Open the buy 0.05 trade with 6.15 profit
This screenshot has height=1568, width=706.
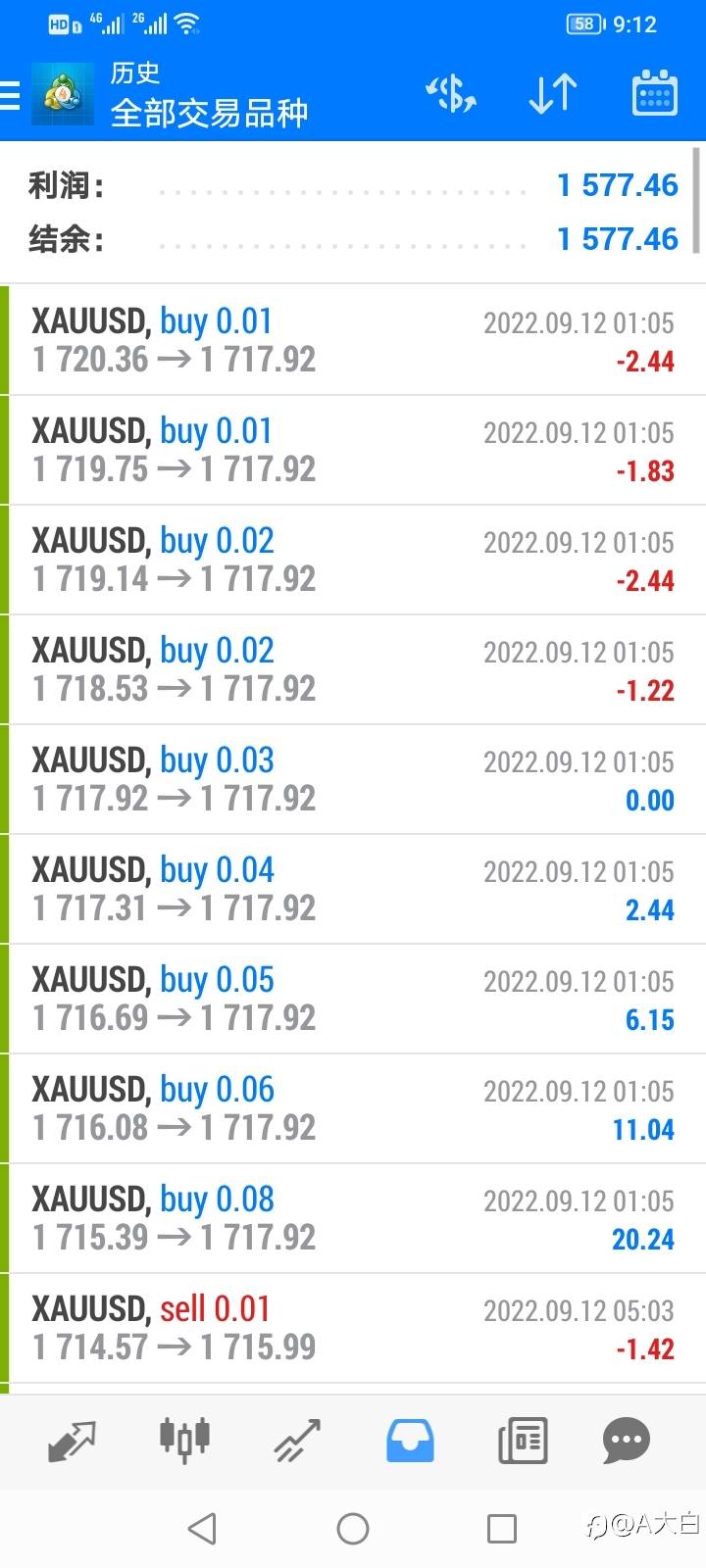(x=353, y=999)
